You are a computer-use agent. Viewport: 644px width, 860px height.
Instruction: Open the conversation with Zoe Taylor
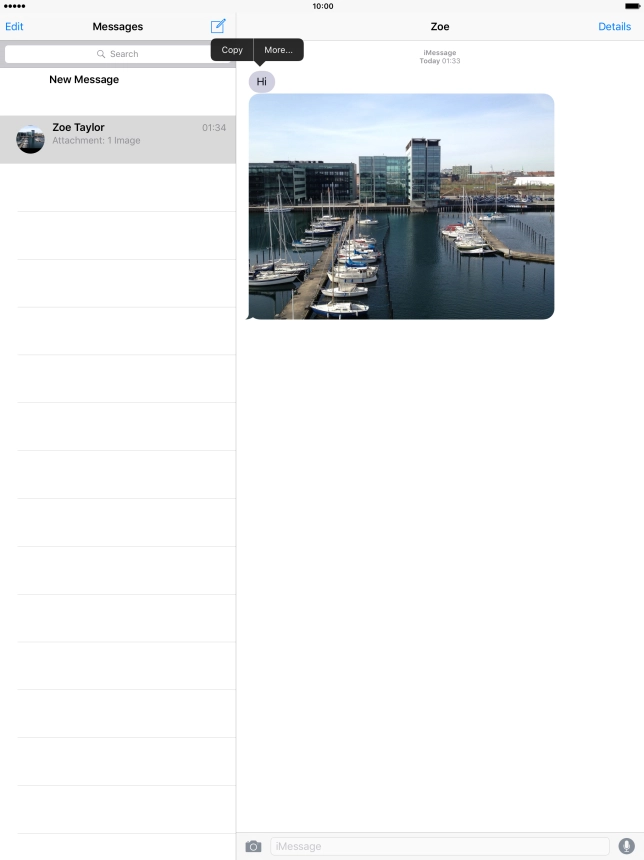pyautogui.click(x=118, y=139)
